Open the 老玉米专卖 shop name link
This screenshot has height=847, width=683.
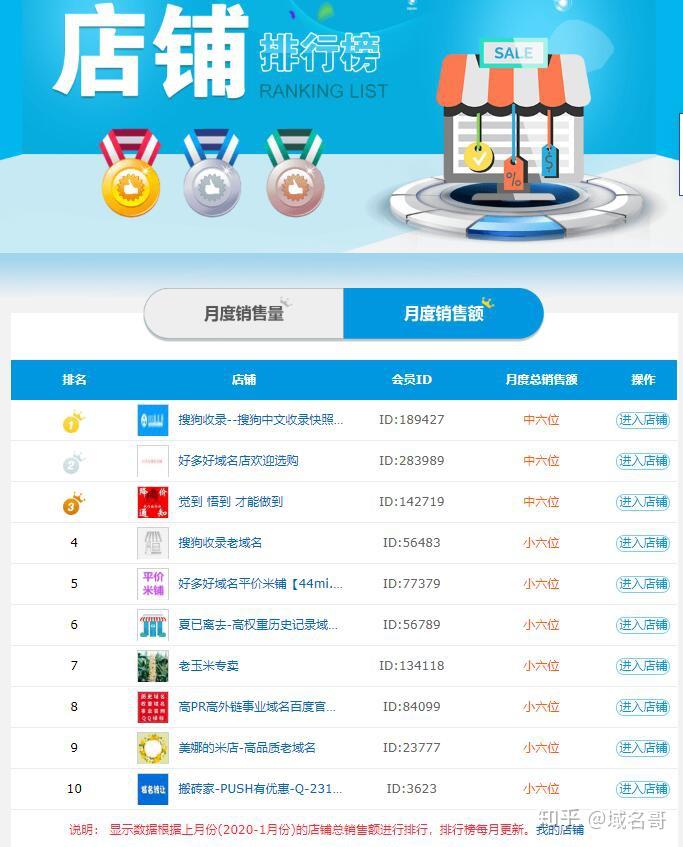click(208, 666)
